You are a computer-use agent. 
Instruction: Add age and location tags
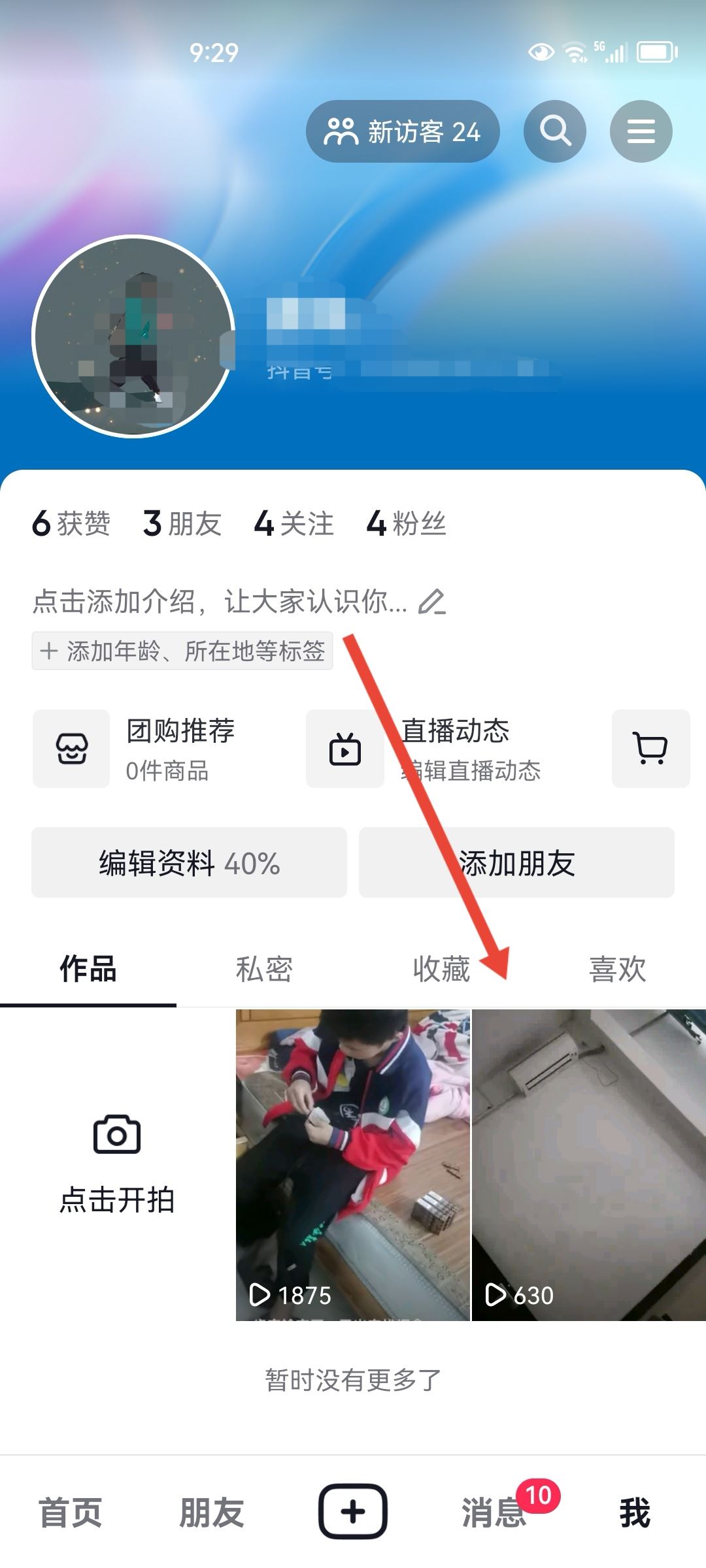pos(182,651)
